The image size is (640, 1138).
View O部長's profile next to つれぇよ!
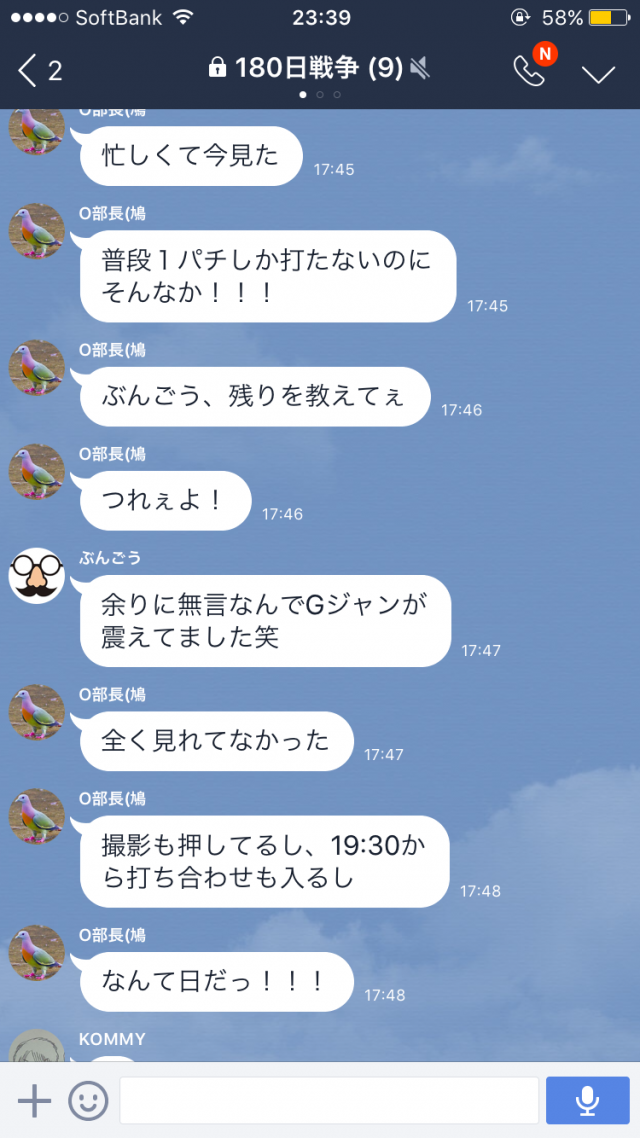37,471
